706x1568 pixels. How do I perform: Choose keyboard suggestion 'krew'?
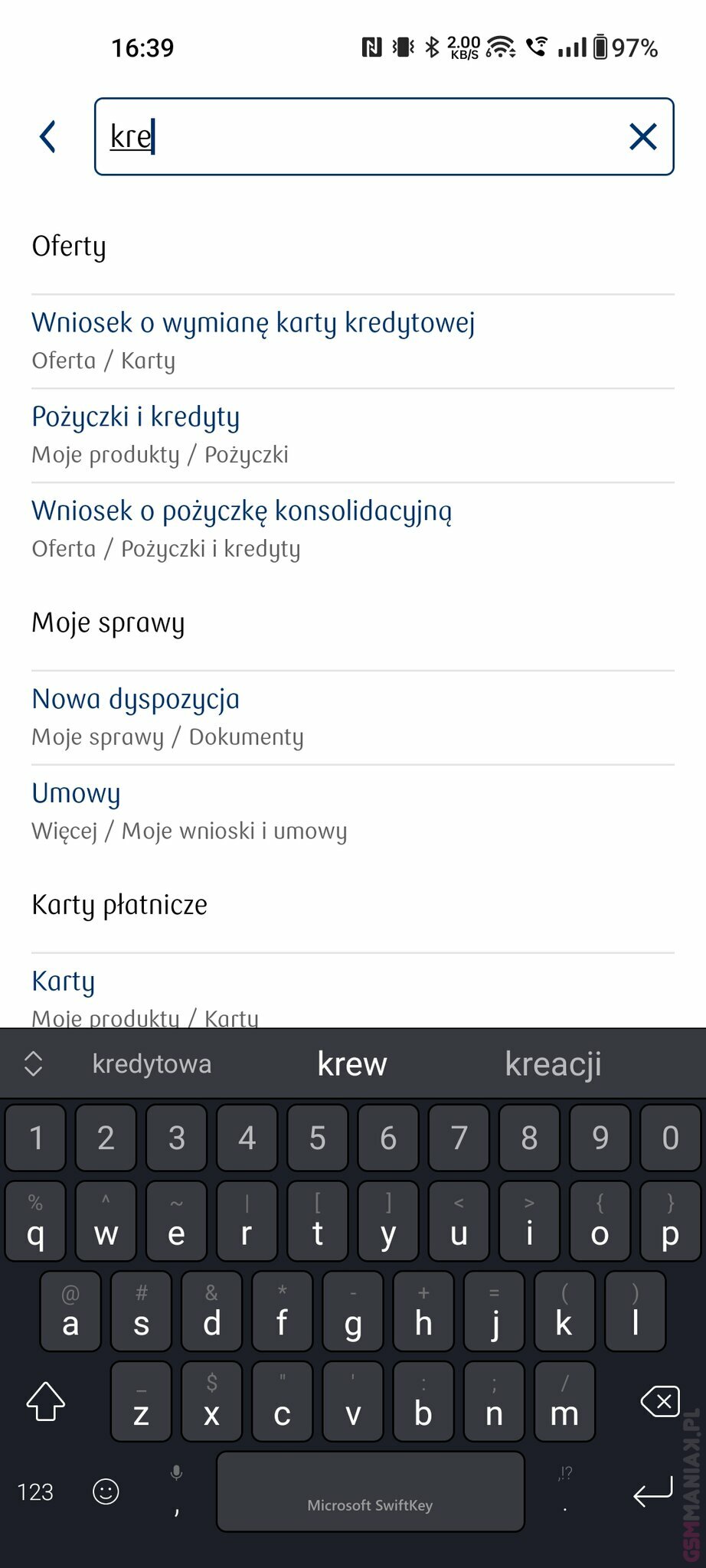point(352,1064)
